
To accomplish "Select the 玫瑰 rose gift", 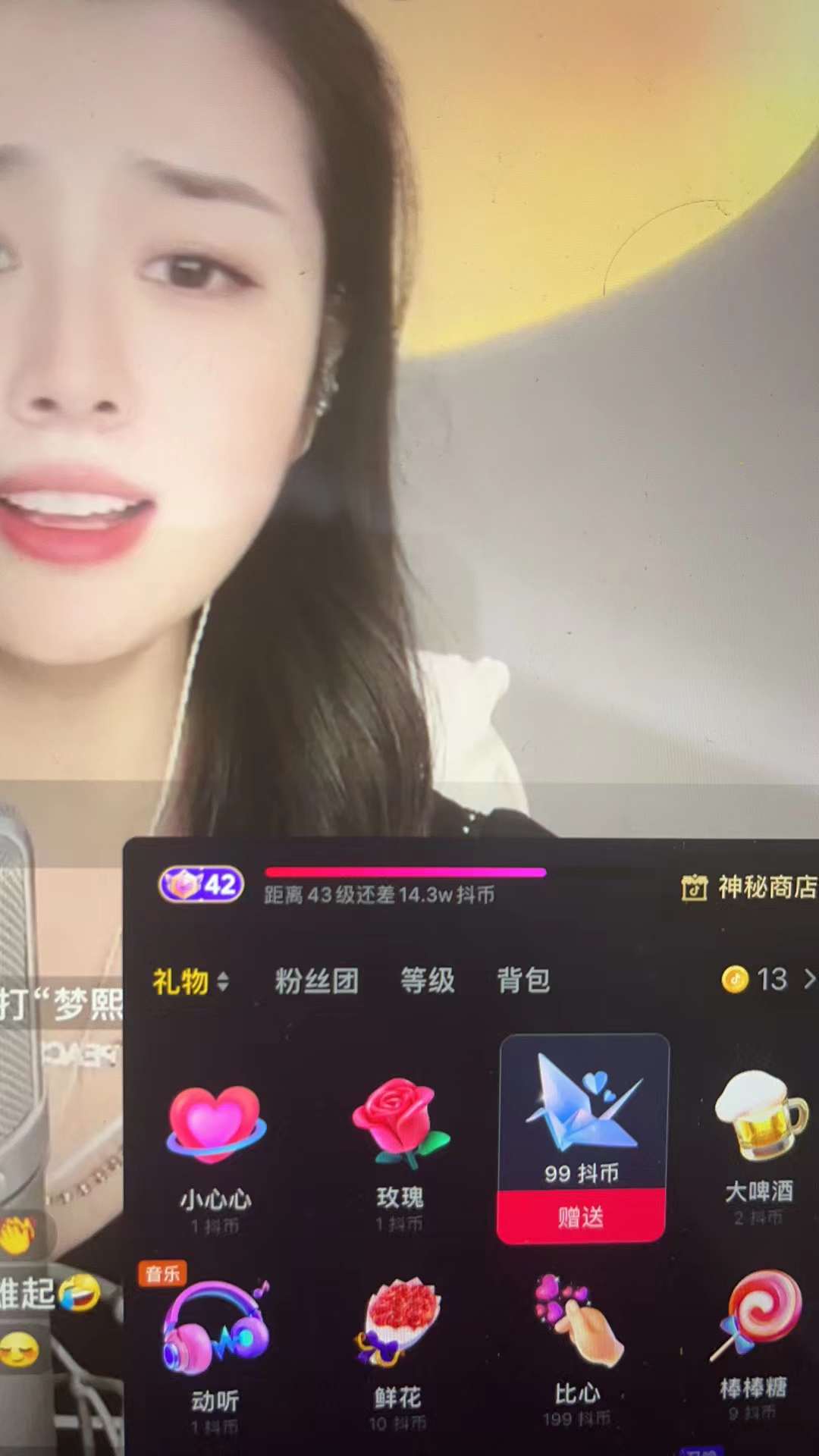I will 400,1145.
